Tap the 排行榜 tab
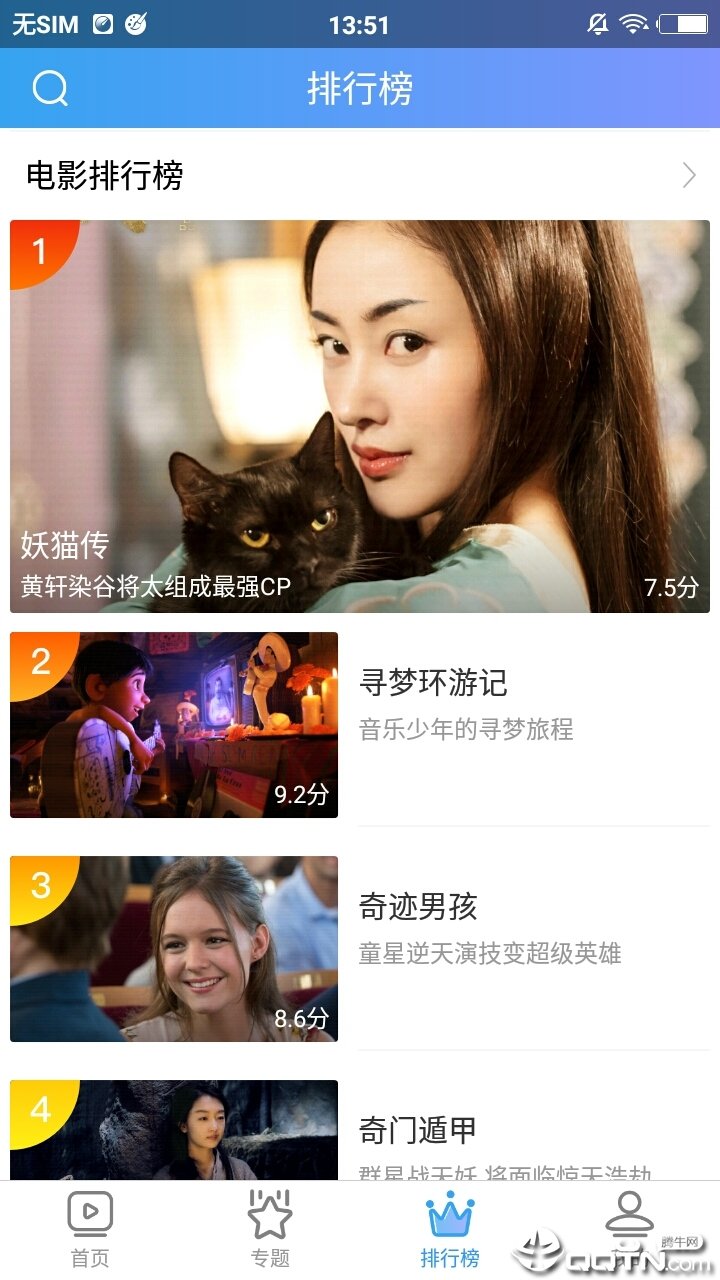This screenshot has height=1280, width=720. click(450, 1230)
